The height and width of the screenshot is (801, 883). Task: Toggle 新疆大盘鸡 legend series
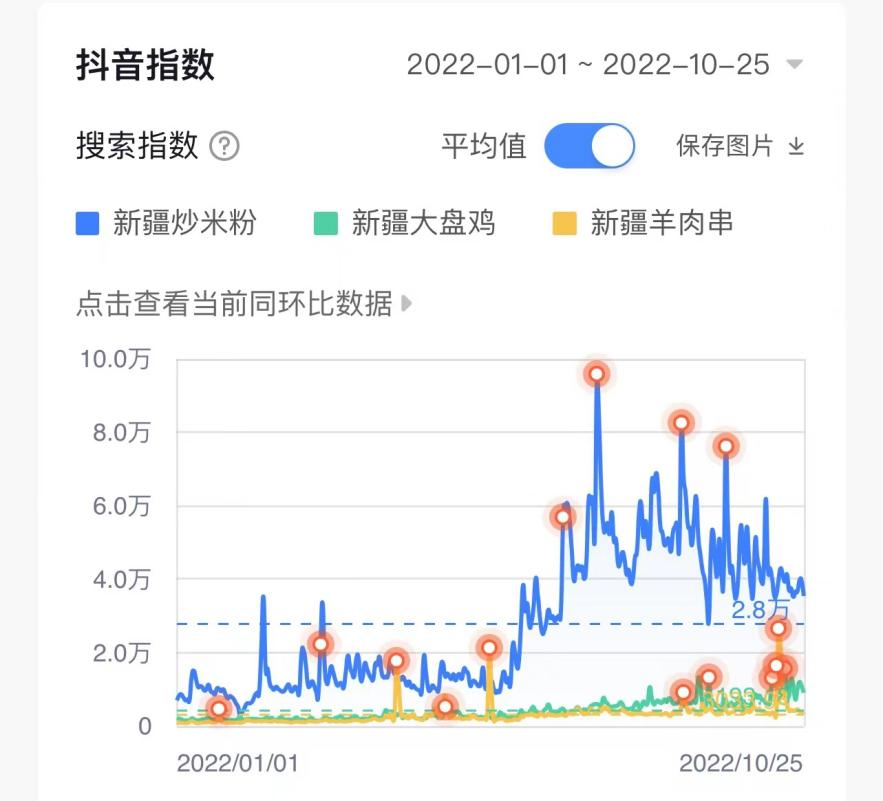[x=405, y=222]
